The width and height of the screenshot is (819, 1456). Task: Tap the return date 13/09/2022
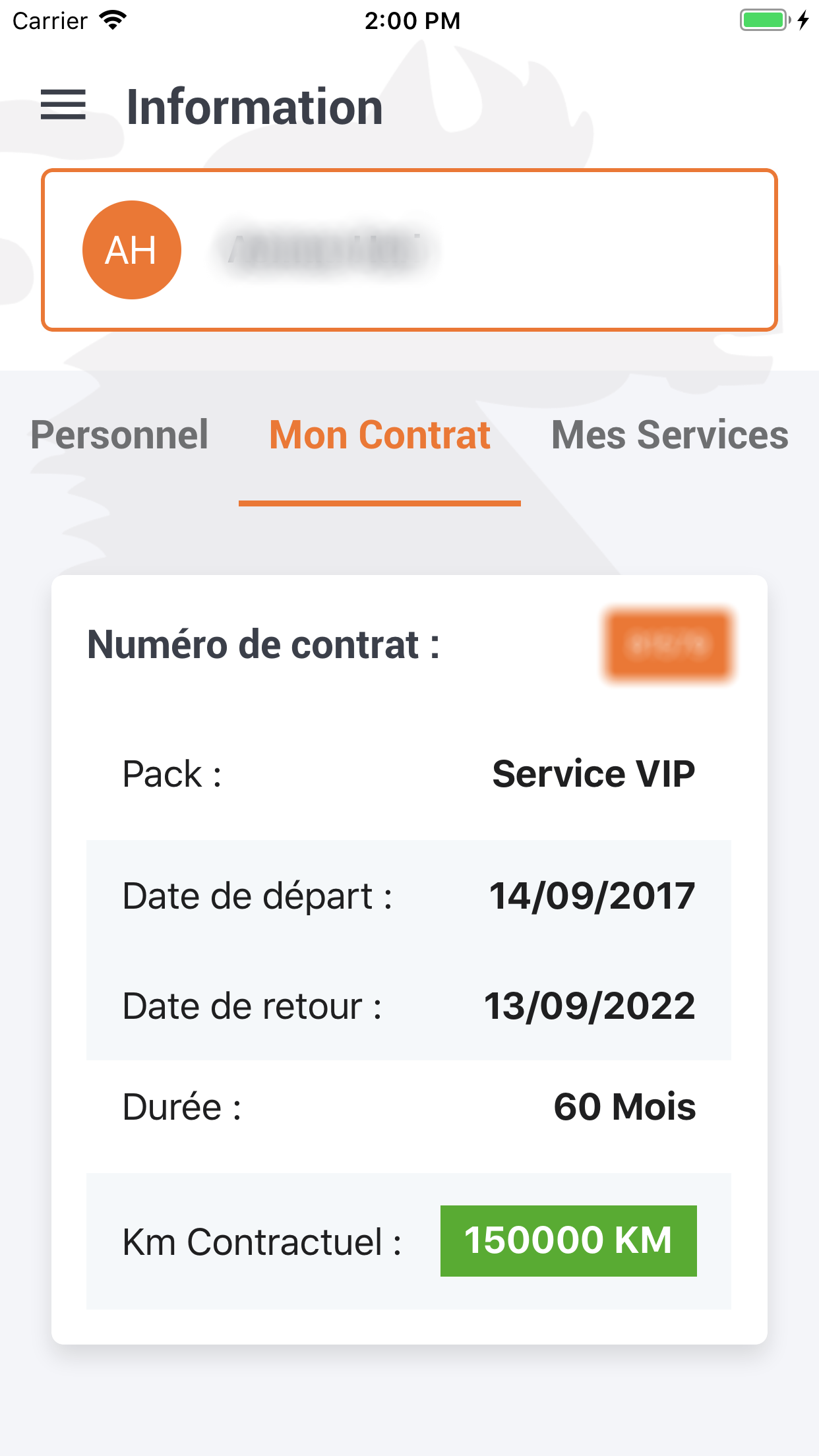(x=589, y=1005)
